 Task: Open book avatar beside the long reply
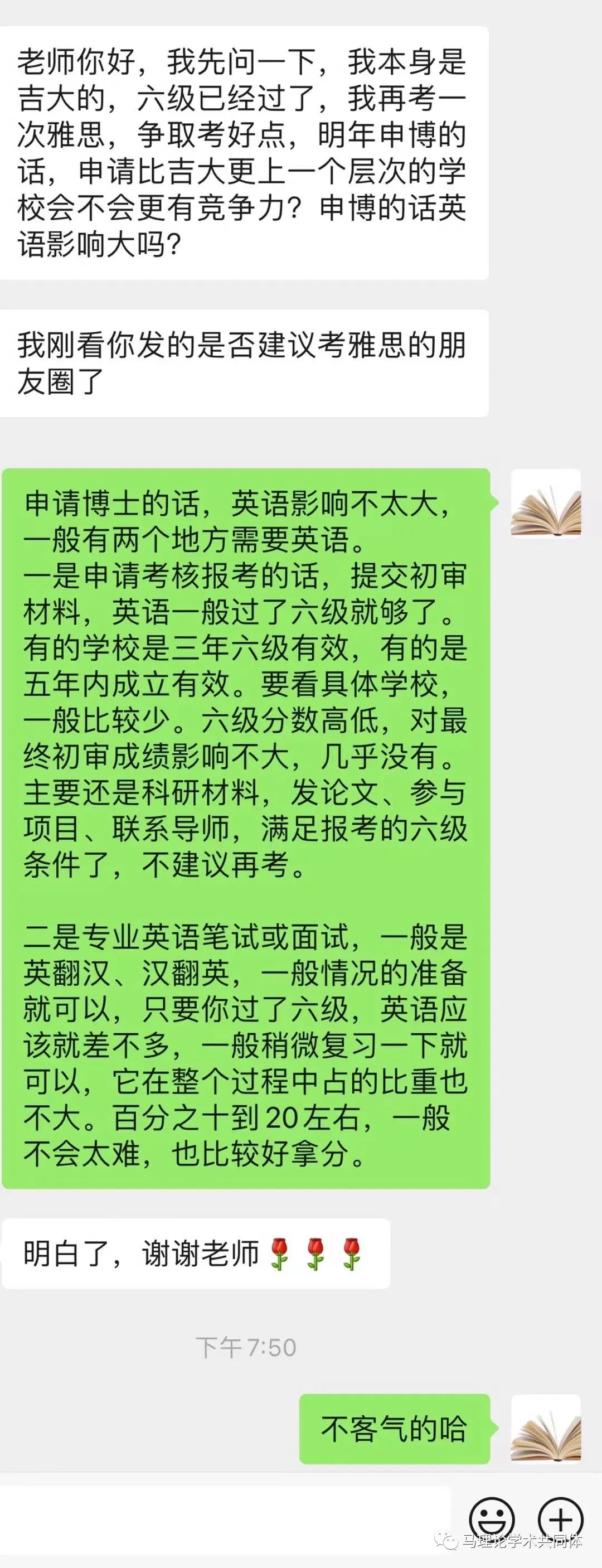point(545,504)
